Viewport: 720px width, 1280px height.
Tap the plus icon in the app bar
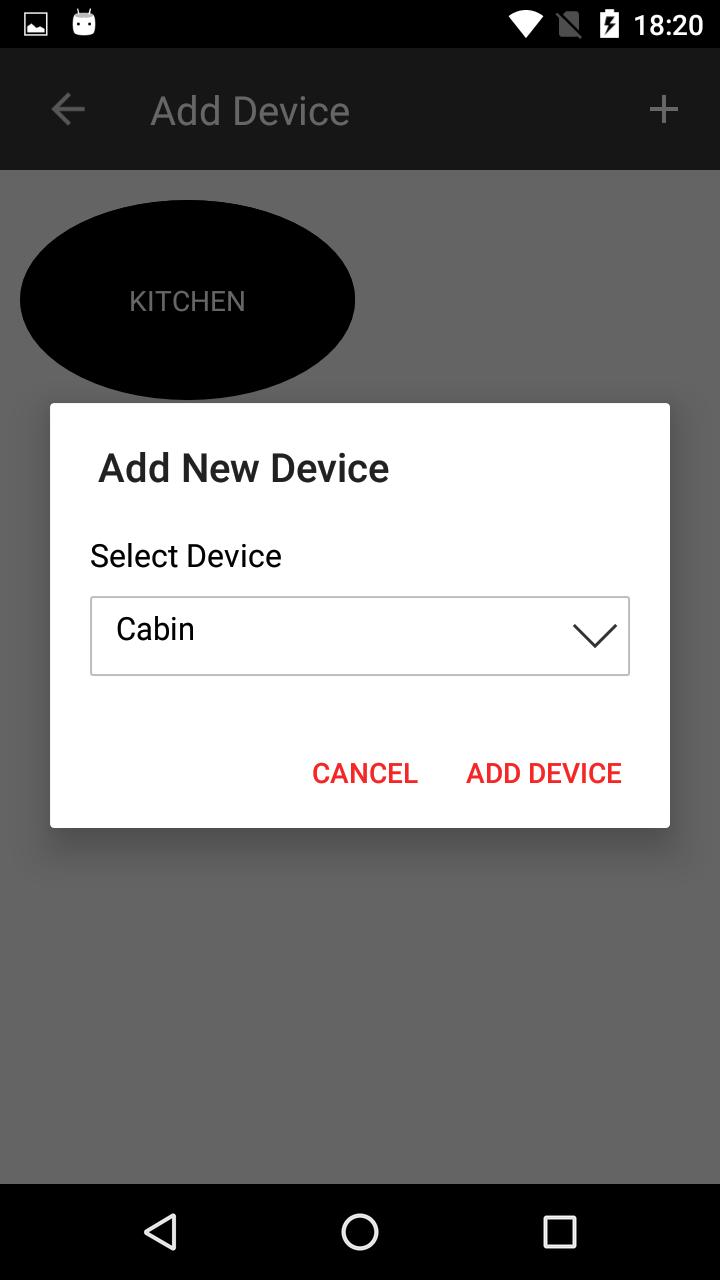(x=664, y=110)
